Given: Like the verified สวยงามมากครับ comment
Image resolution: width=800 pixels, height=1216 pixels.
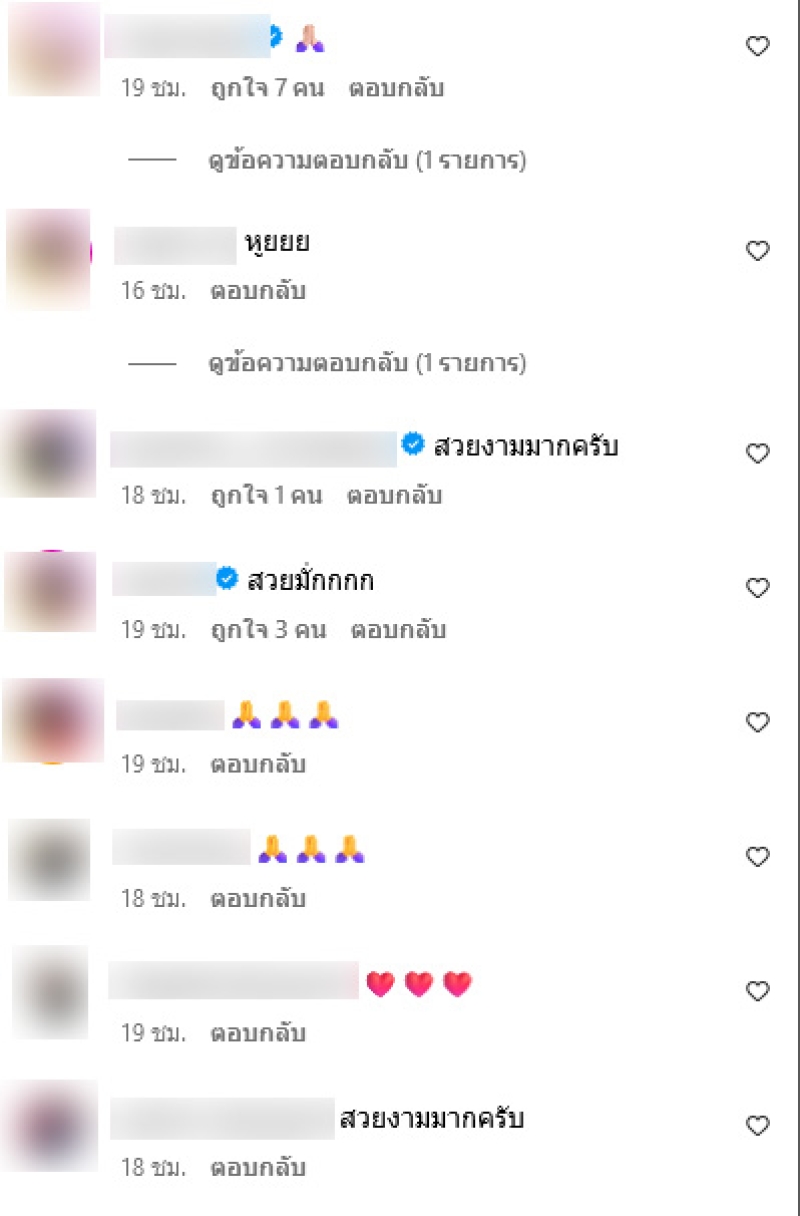Looking at the screenshot, I should 758,454.
